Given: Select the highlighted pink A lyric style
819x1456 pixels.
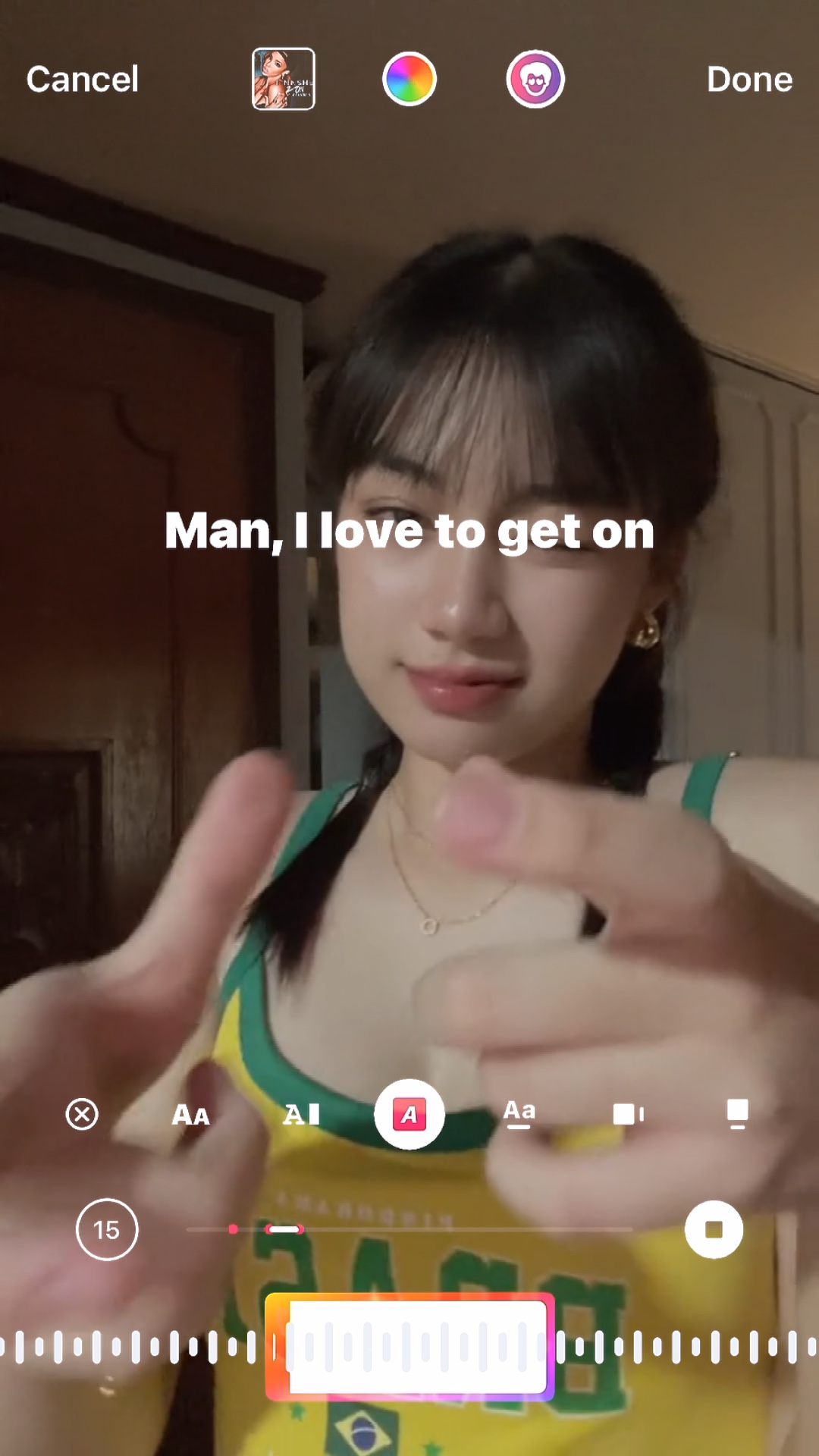Looking at the screenshot, I should click(x=409, y=1115).
